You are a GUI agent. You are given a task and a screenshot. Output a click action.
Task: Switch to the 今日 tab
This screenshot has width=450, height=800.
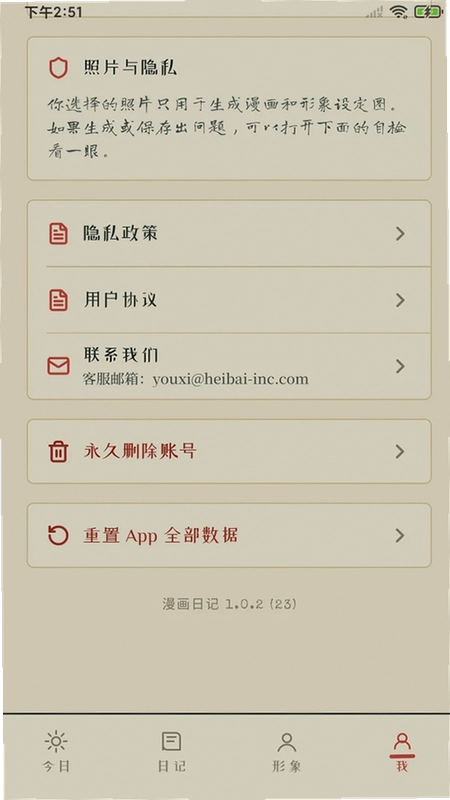click(x=56, y=752)
